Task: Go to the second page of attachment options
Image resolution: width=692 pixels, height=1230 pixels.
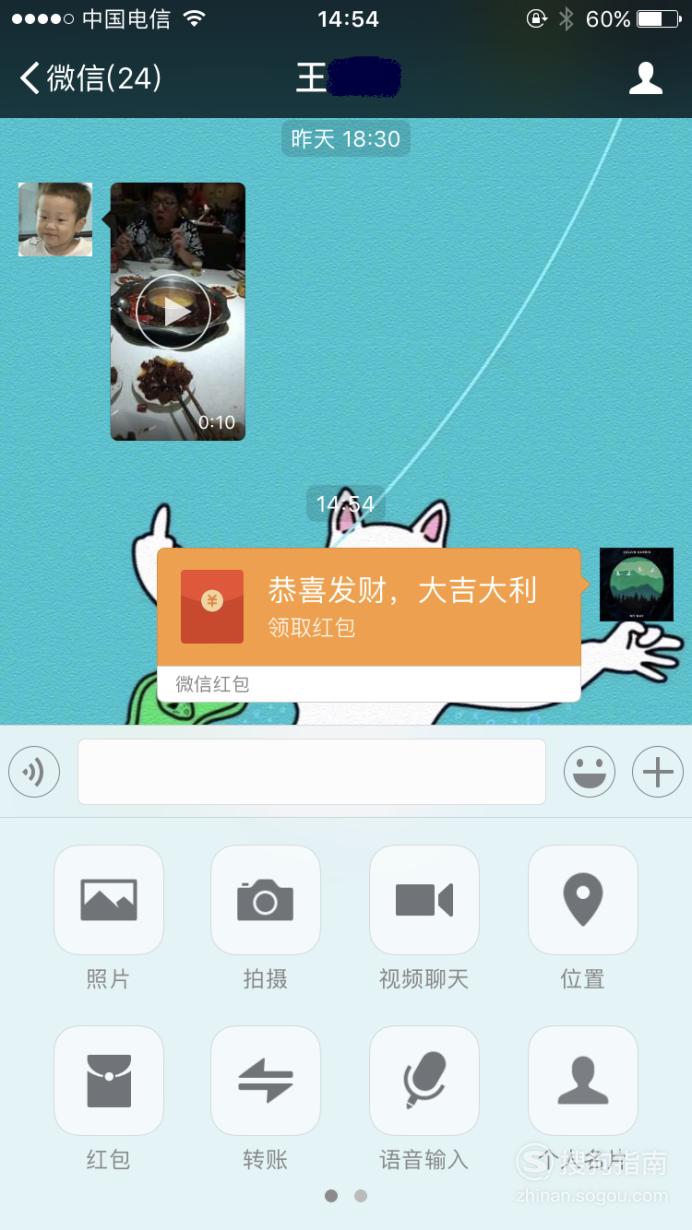Action: tap(361, 1195)
